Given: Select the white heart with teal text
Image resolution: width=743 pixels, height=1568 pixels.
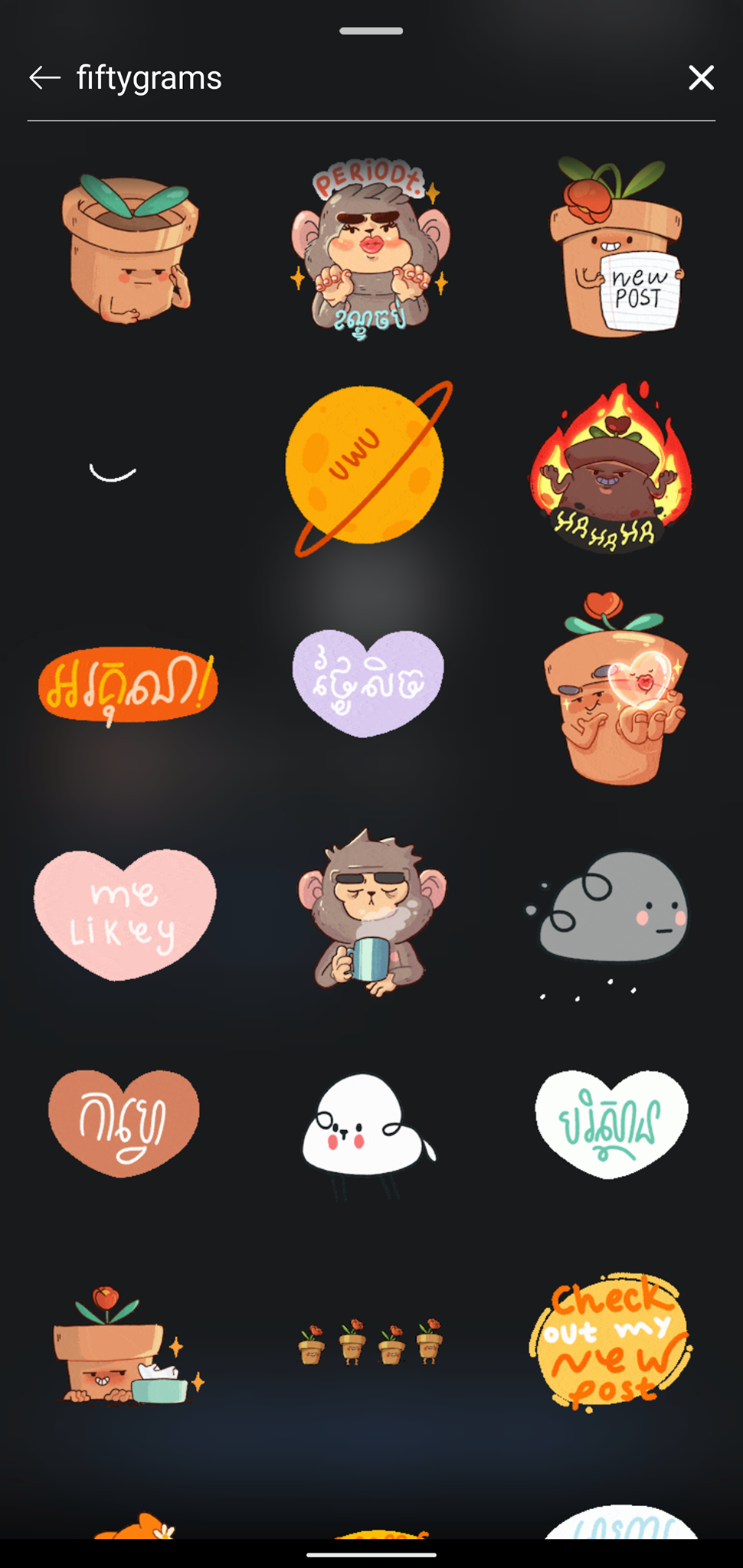Looking at the screenshot, I should 610,1123.
